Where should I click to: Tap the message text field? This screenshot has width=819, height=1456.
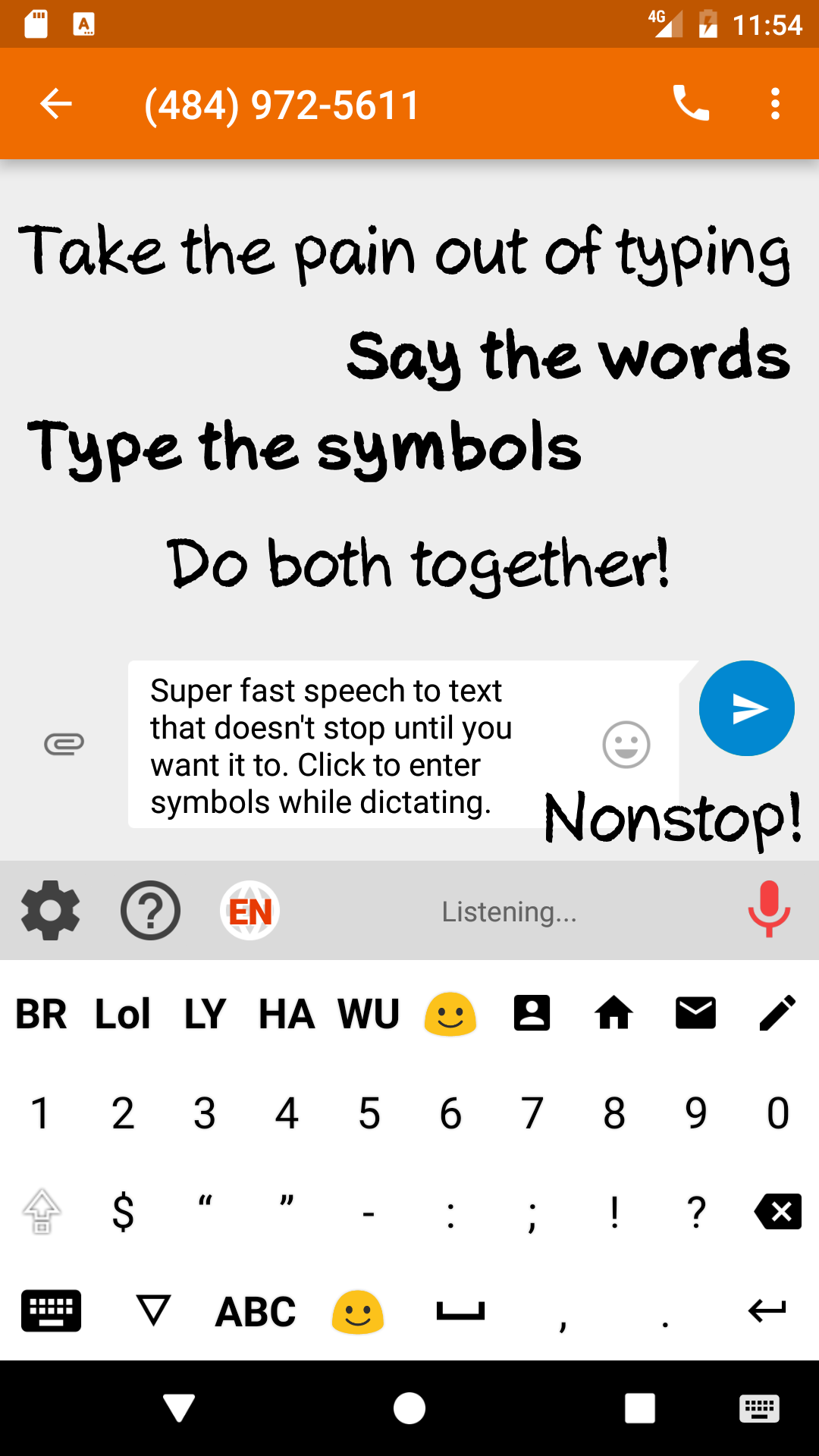coord(341,745)
